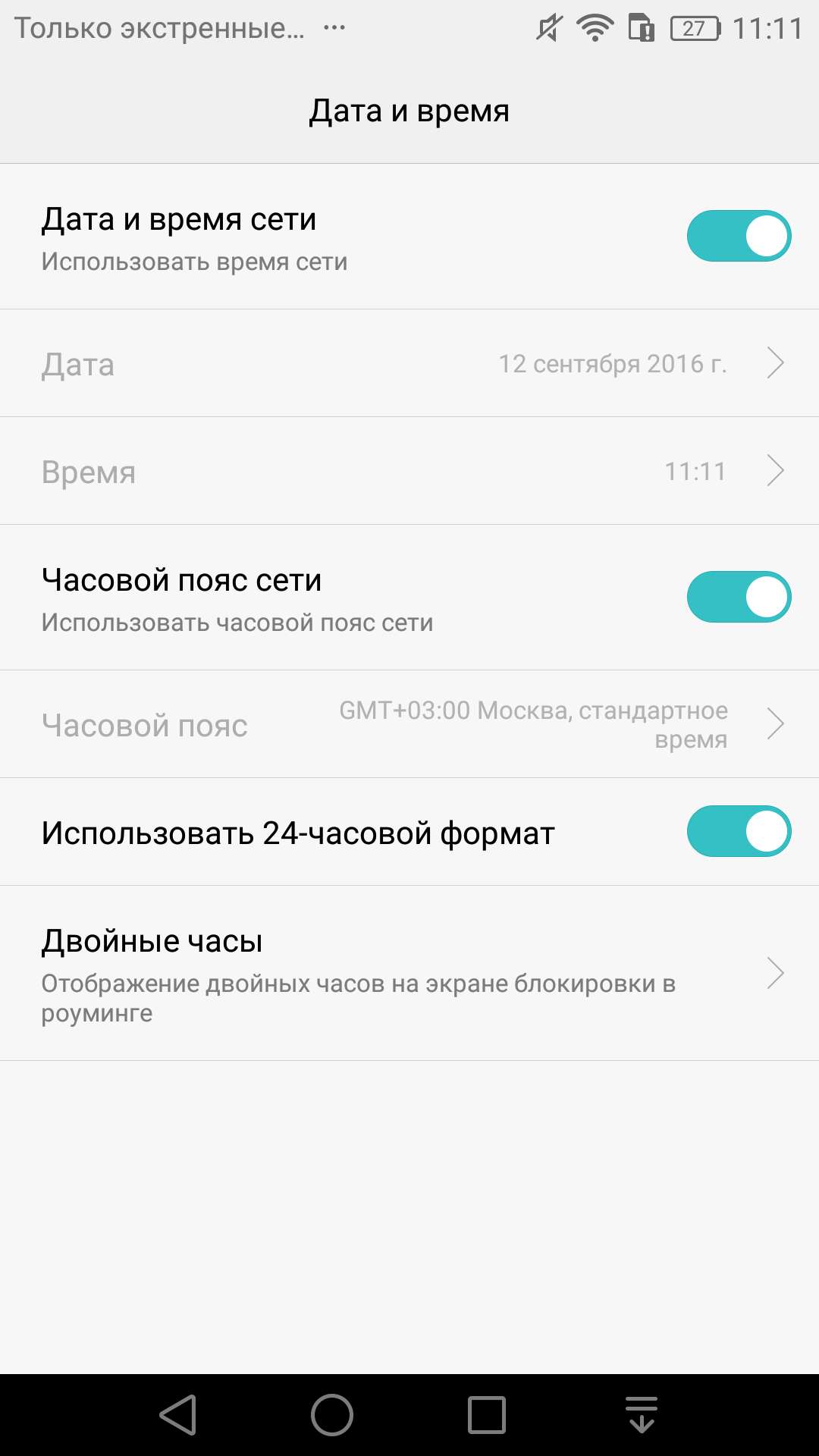Tap the pull-down notification panel icon
This screenshot has height=1456, width=819.
[642, 1415]
